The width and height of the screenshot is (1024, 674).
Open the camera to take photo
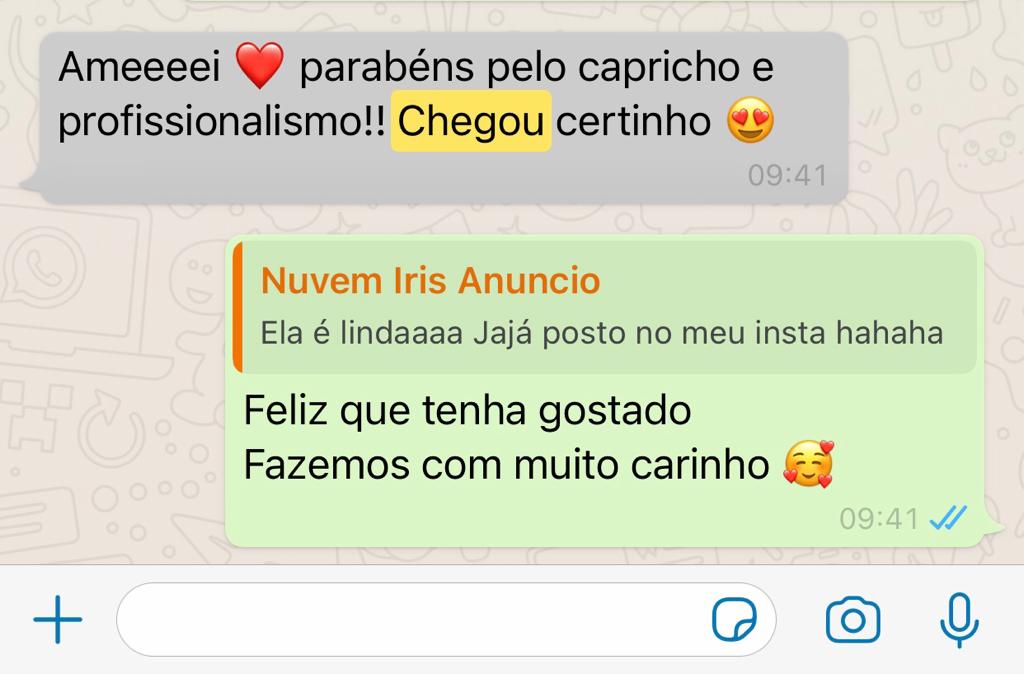pyautogui.click(x=852, y=621)
